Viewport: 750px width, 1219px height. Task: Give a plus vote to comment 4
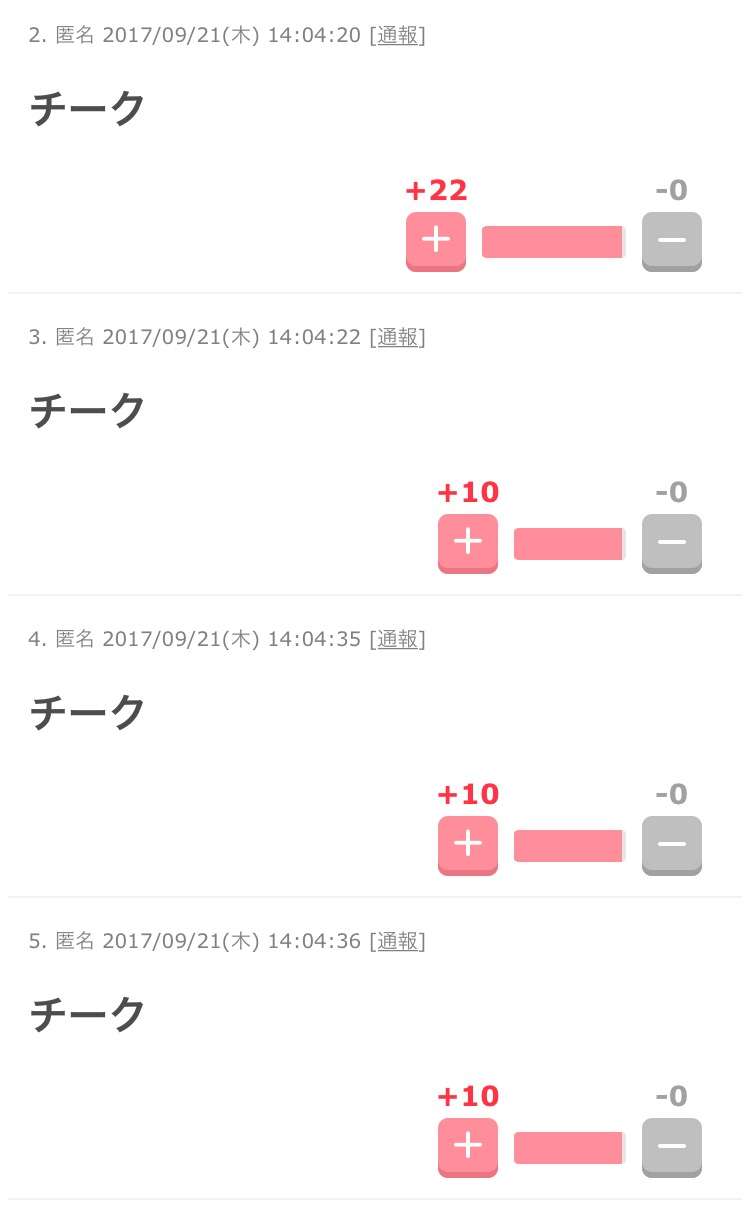468,845
